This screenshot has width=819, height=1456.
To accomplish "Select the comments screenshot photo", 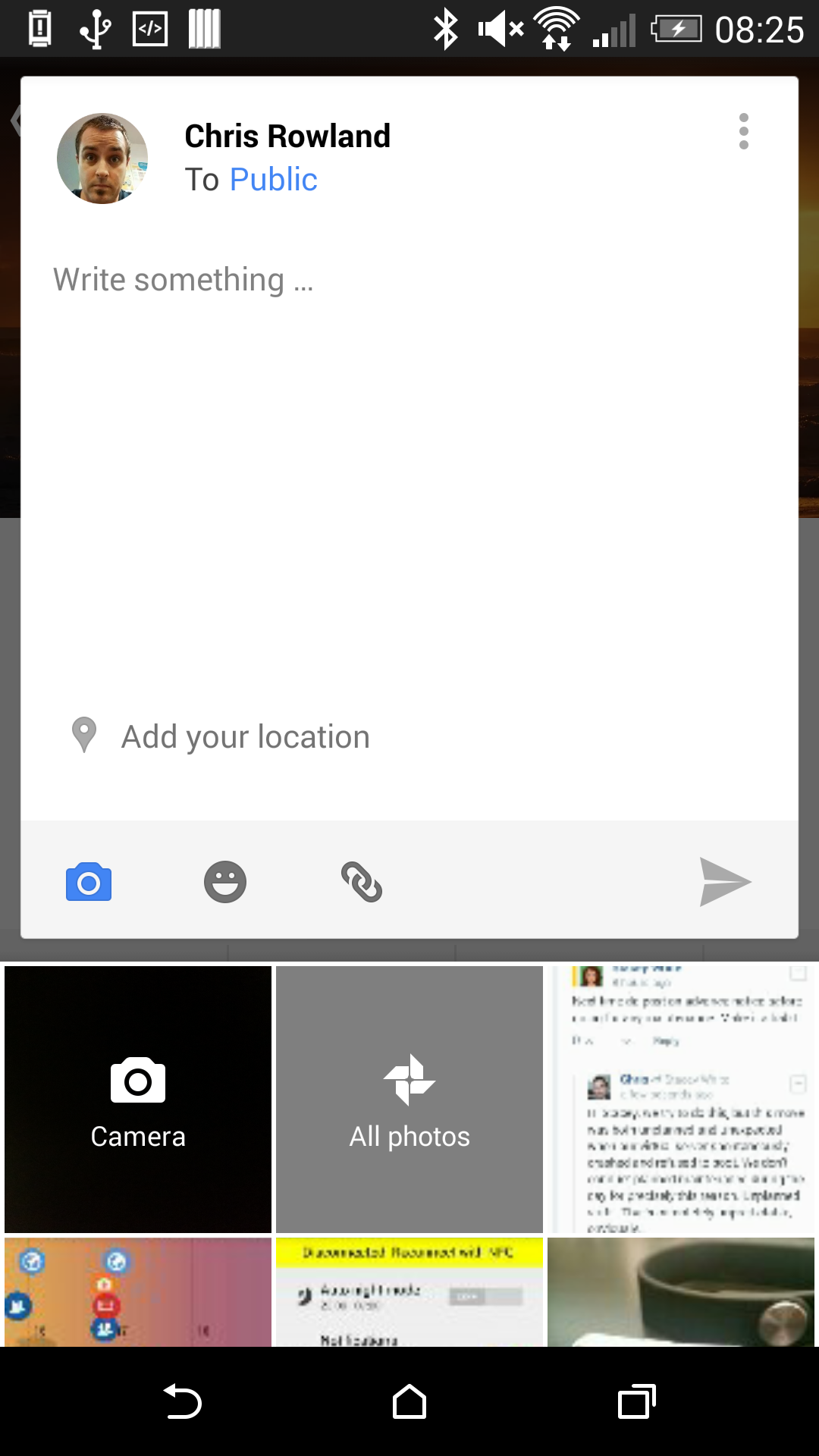I will (x=681, y=1099).
